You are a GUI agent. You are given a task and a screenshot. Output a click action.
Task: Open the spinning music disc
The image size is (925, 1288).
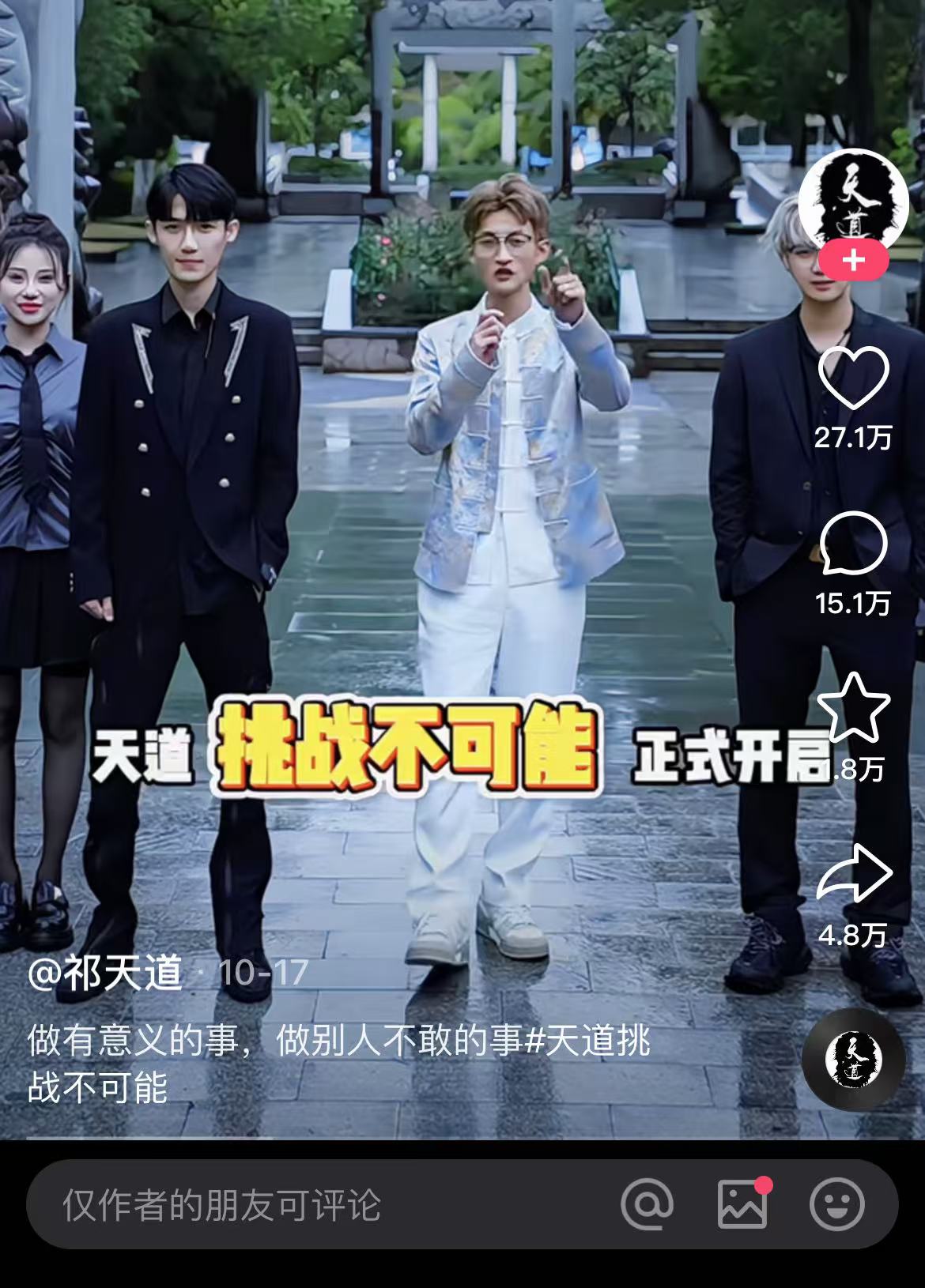[853, 1060]
